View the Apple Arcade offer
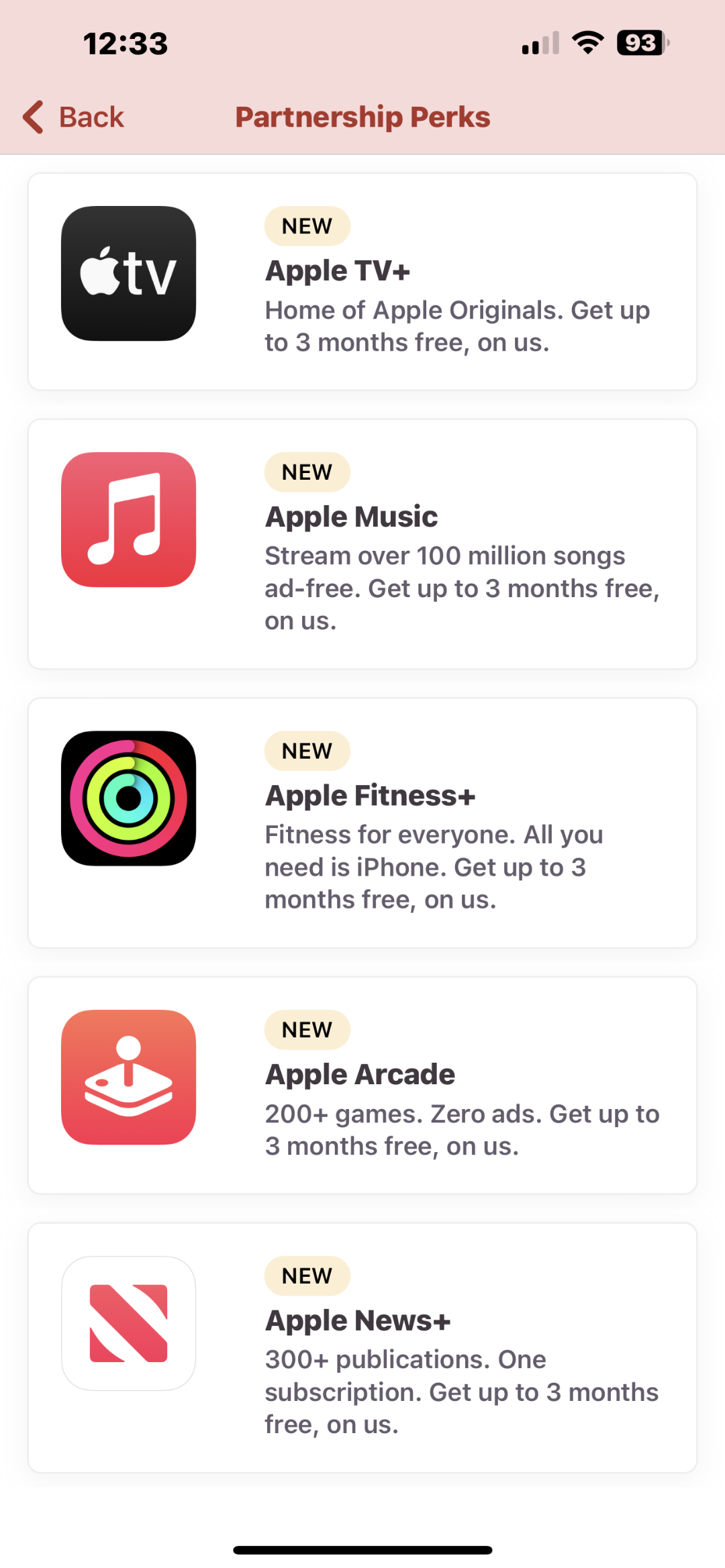Screen dimensions: 725x1568 pyautogui.click(x=362, y=1085)
